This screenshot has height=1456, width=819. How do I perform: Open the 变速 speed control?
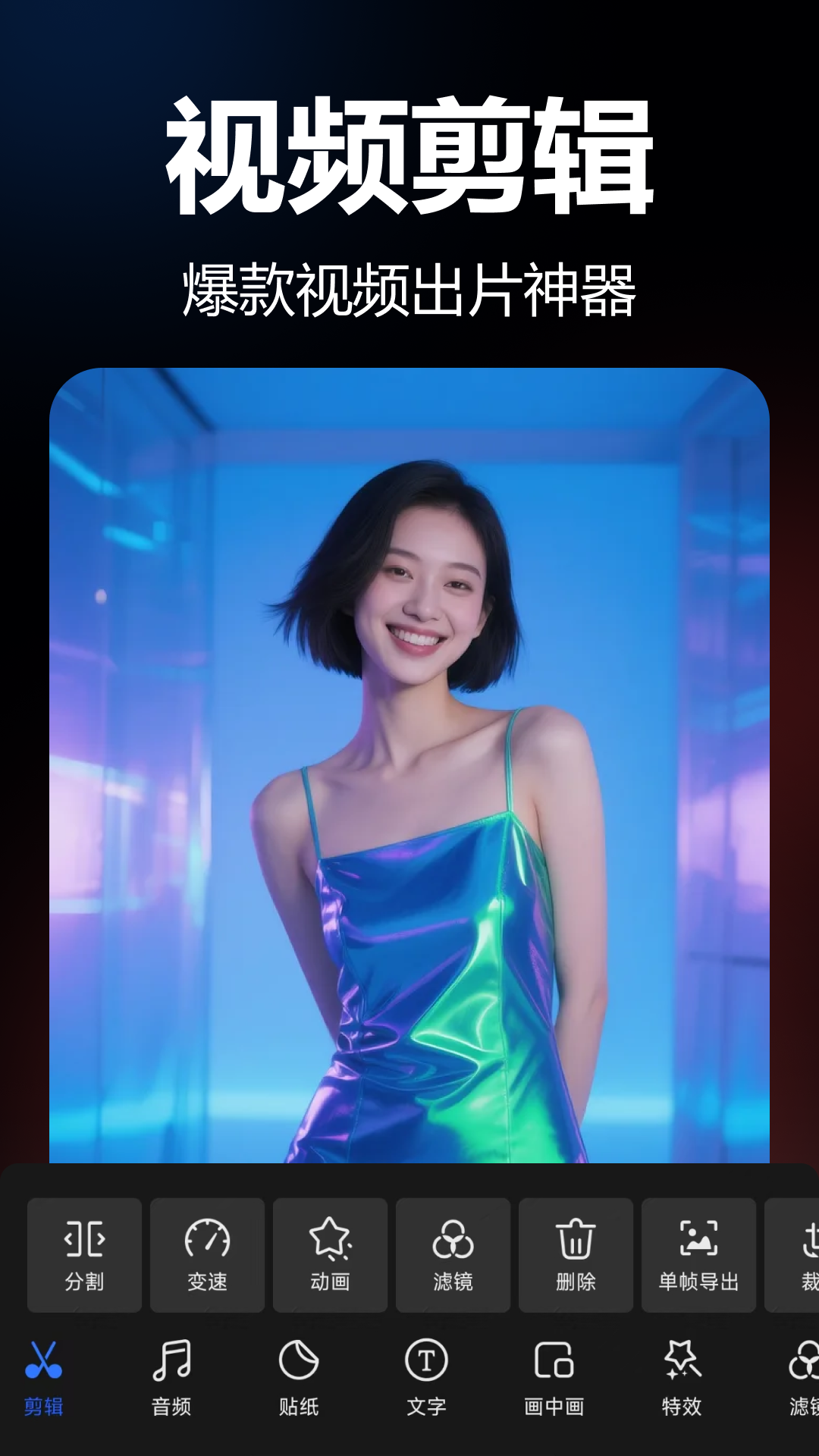[x=206, y=1255]
